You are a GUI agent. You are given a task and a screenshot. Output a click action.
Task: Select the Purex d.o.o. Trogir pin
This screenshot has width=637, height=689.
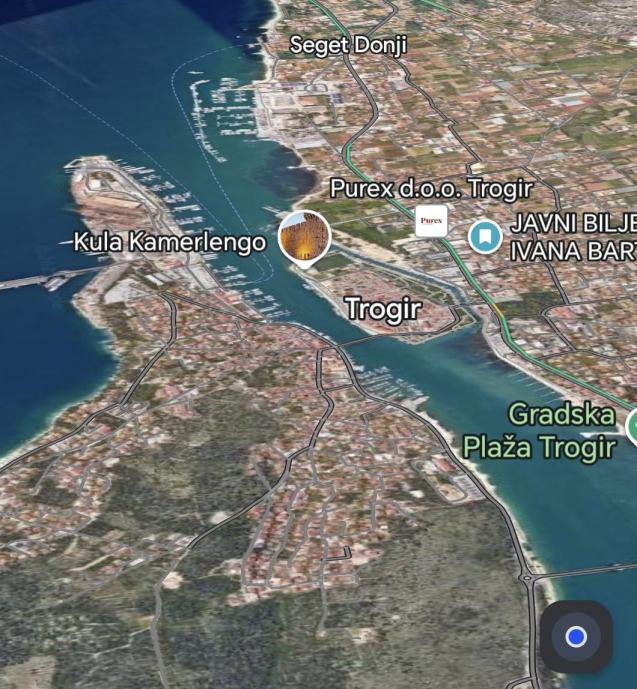pyautogui.click(x=431, y=220)
